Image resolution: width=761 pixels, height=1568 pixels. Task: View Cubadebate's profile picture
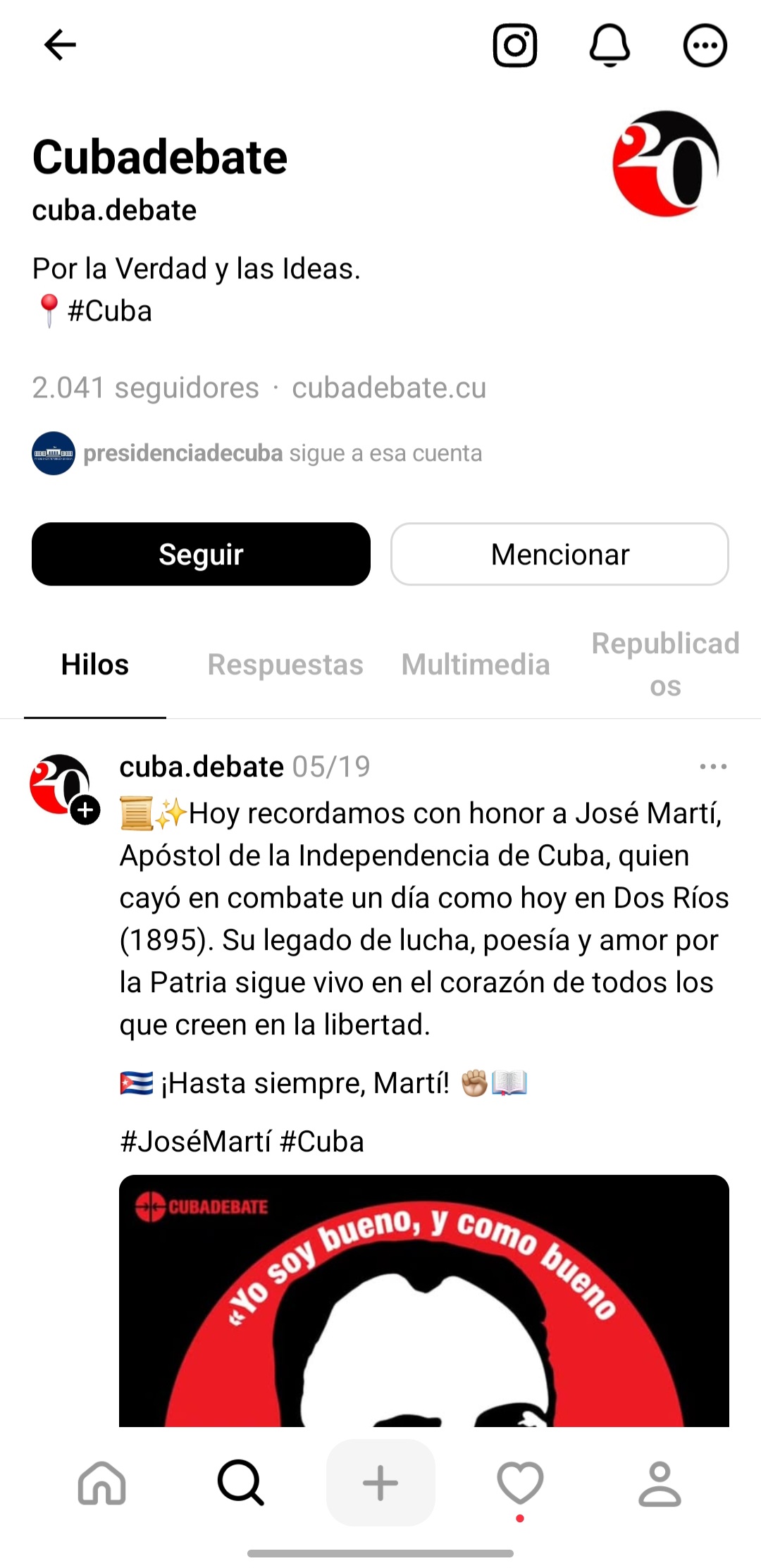[665, 163]
